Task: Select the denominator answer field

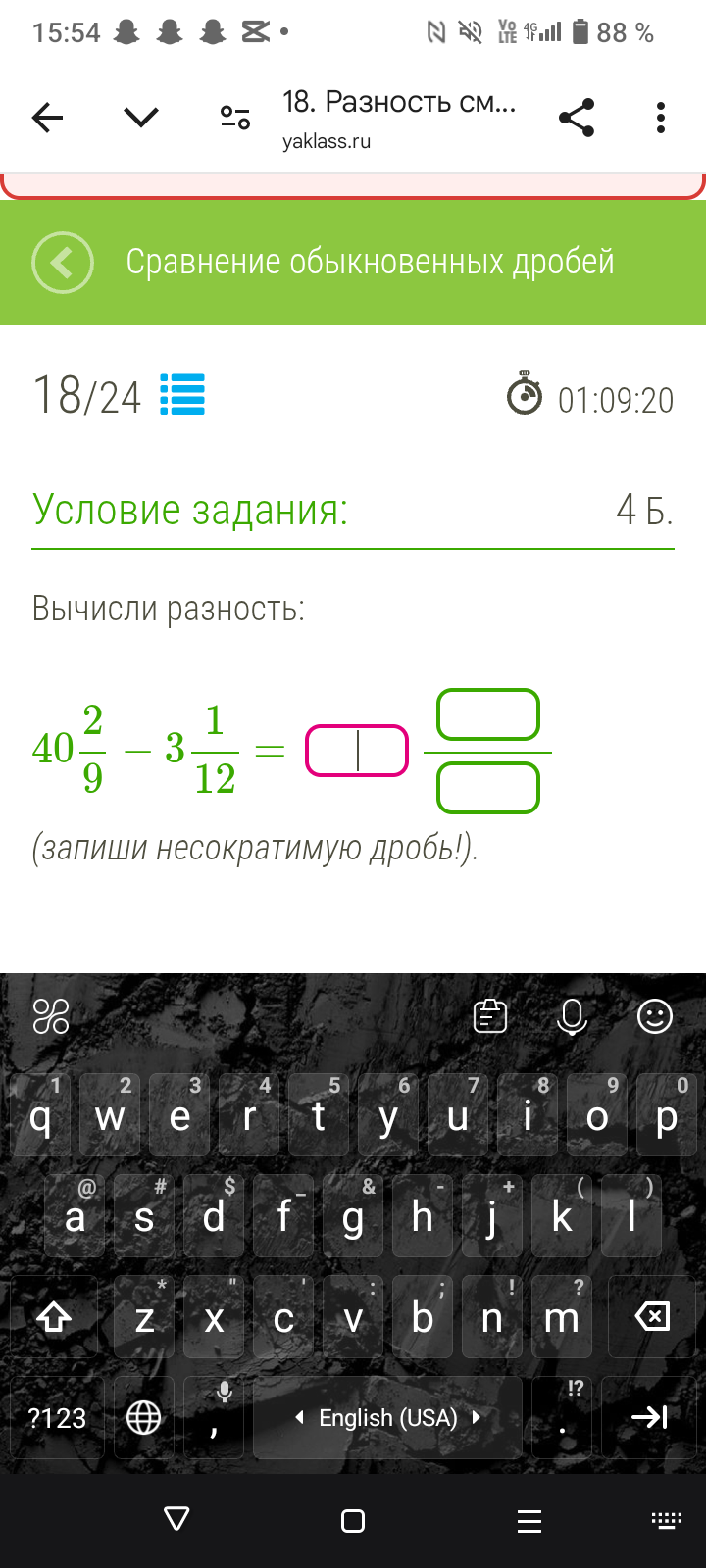Action: pyautogui.click(x=488, y=788)
